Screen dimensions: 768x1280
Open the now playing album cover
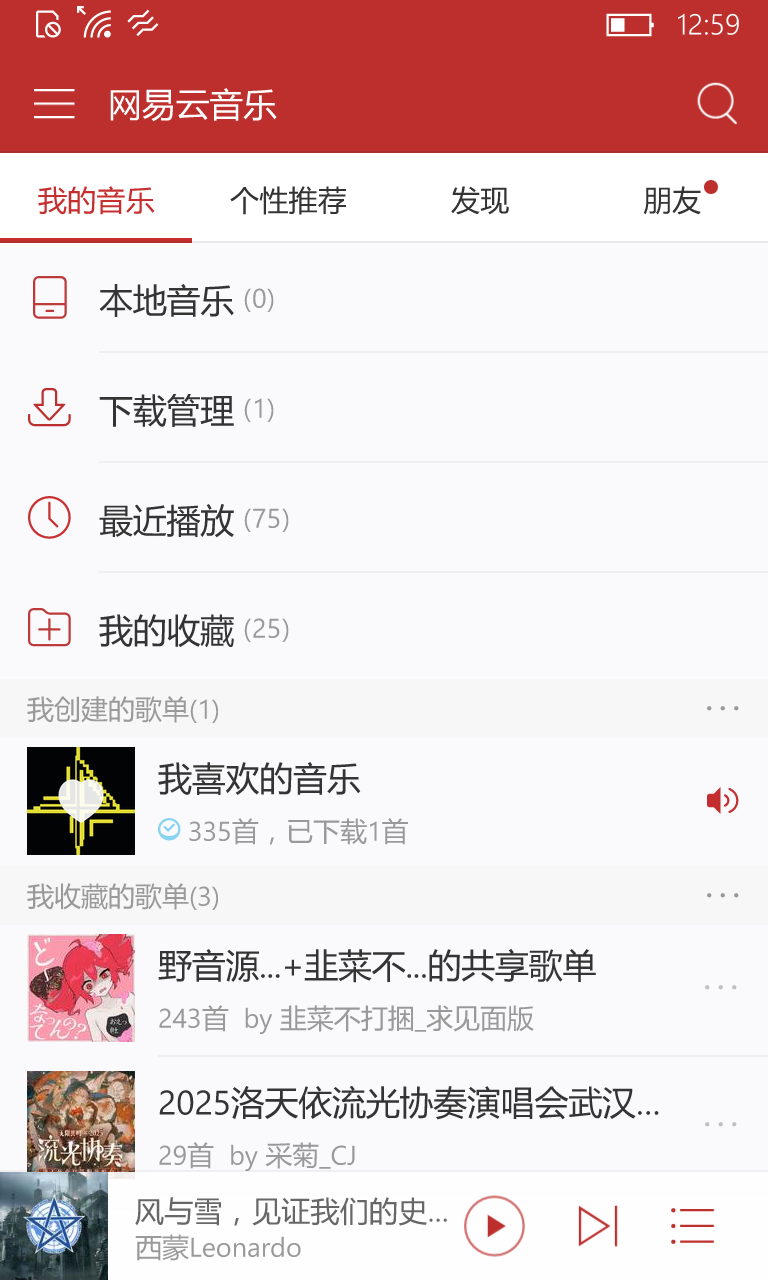click(x=54, y=1226)
